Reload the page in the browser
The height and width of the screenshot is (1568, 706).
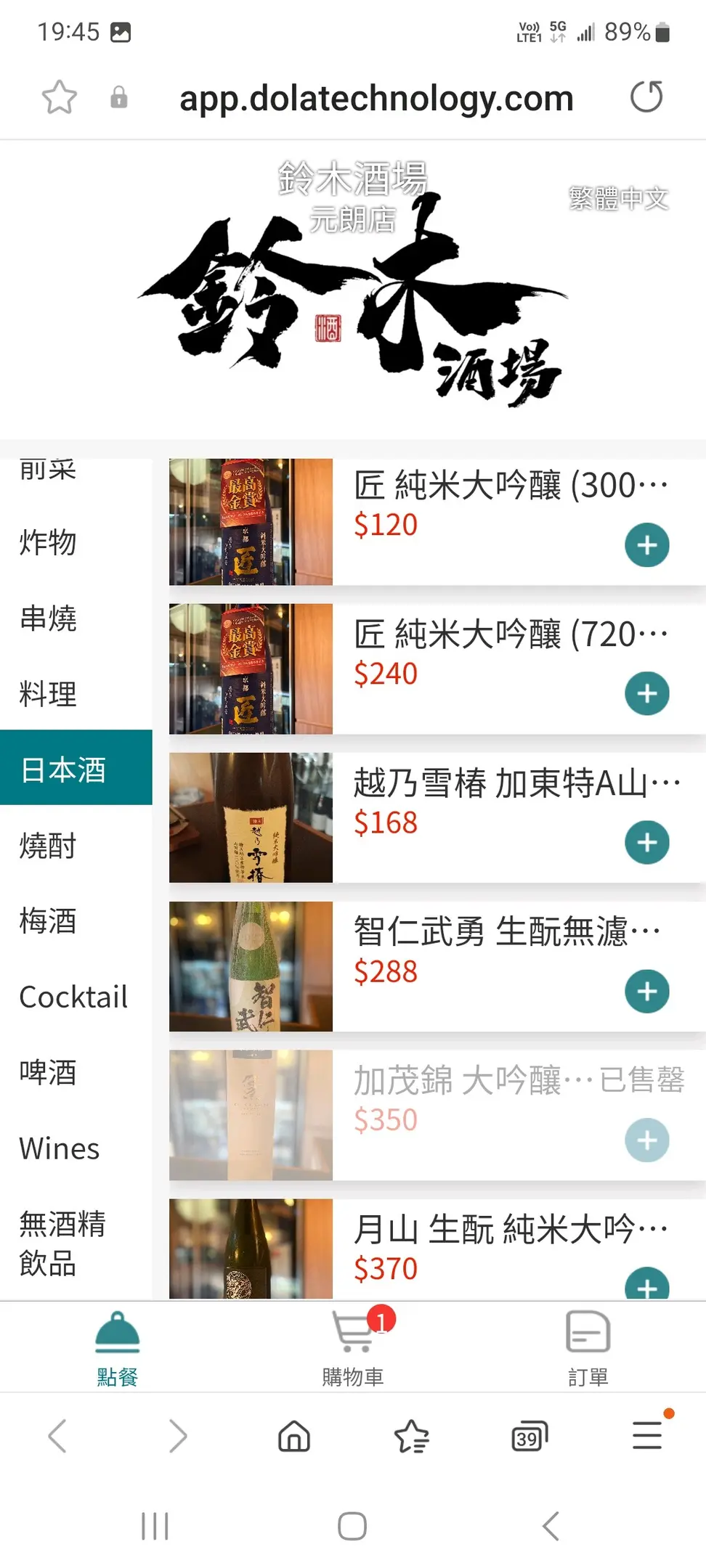click(646, 97)
